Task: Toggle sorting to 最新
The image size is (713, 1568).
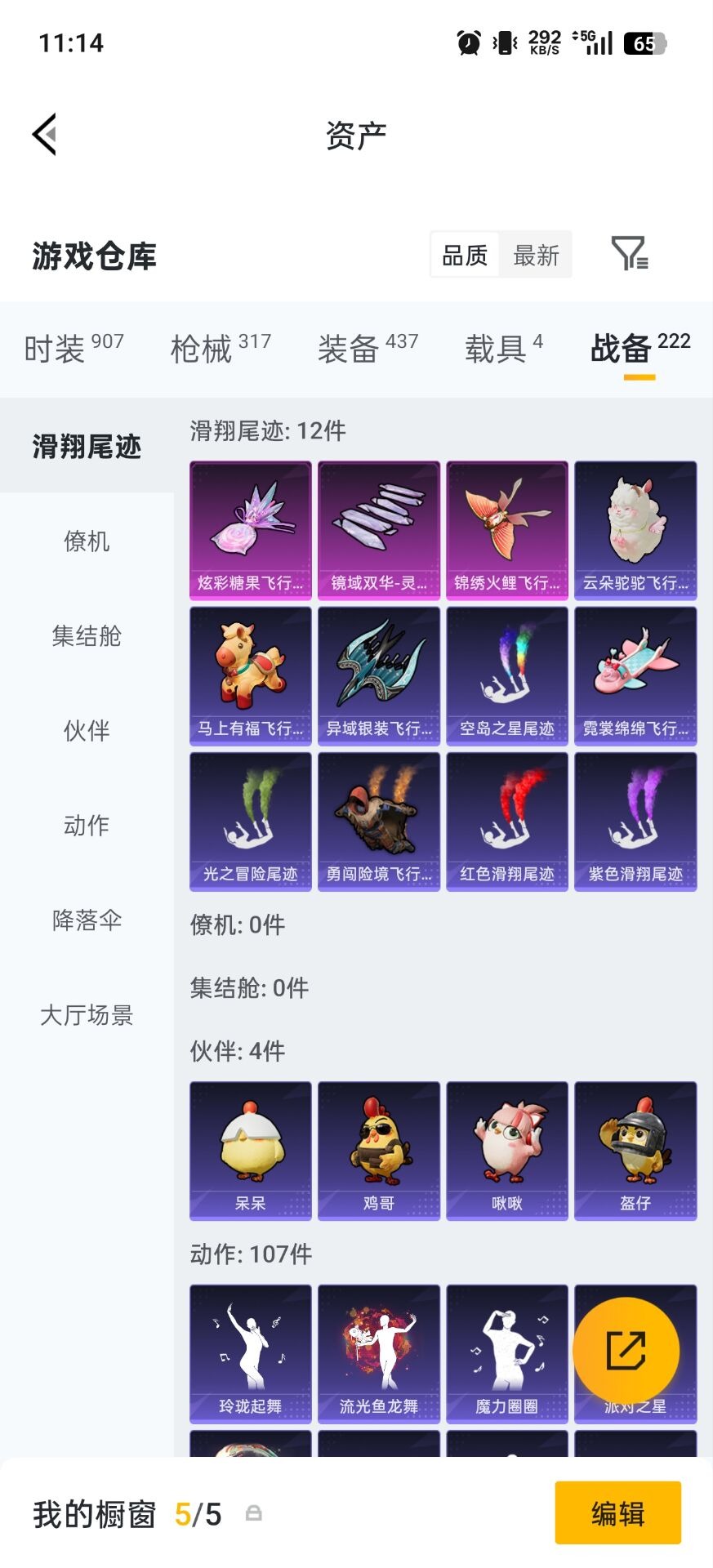Action: pos(536,255)
